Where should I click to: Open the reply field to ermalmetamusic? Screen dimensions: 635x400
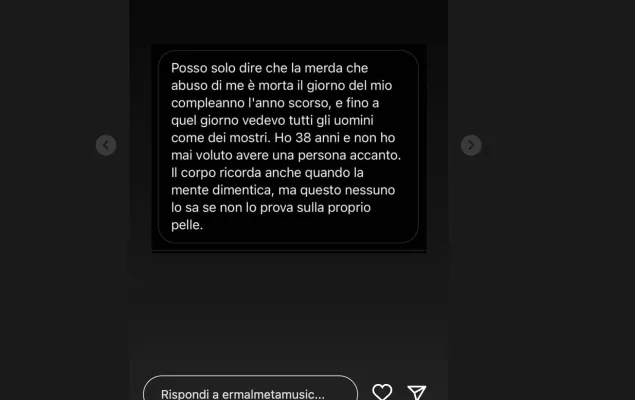pos(250,392)
